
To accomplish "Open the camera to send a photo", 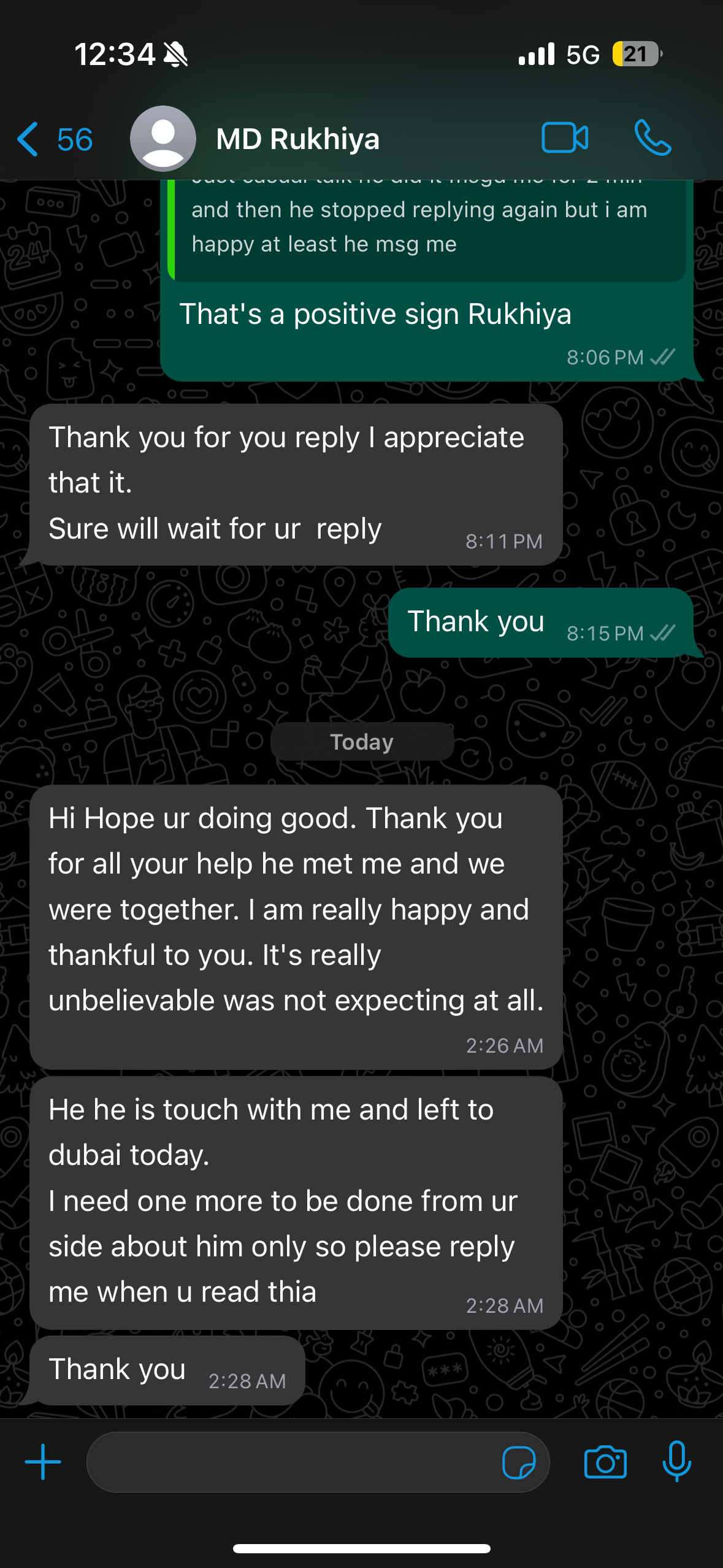I will coord(605,1462).
